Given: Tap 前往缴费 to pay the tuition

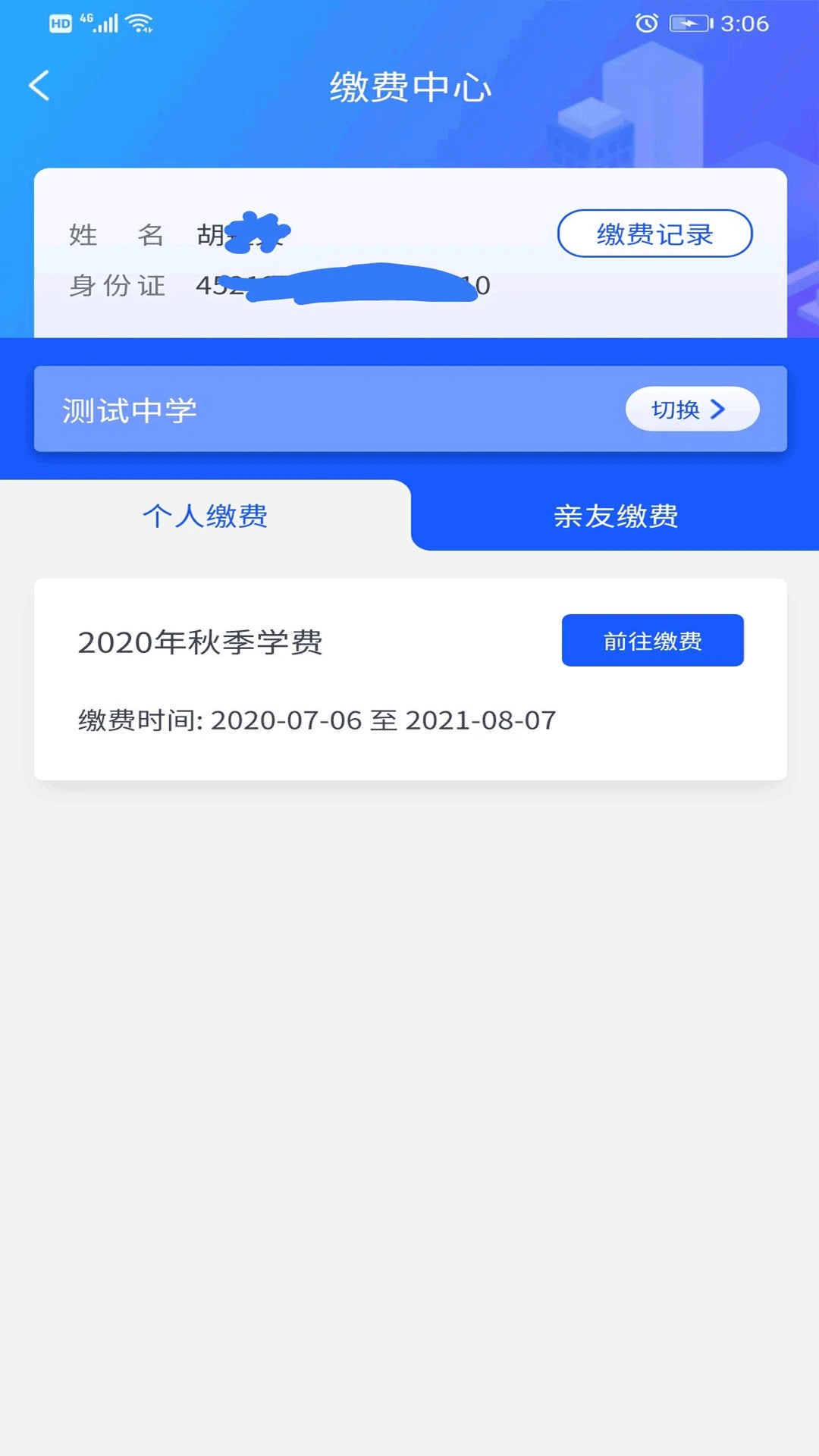Looking at the screenshot, I should point(653,641).
